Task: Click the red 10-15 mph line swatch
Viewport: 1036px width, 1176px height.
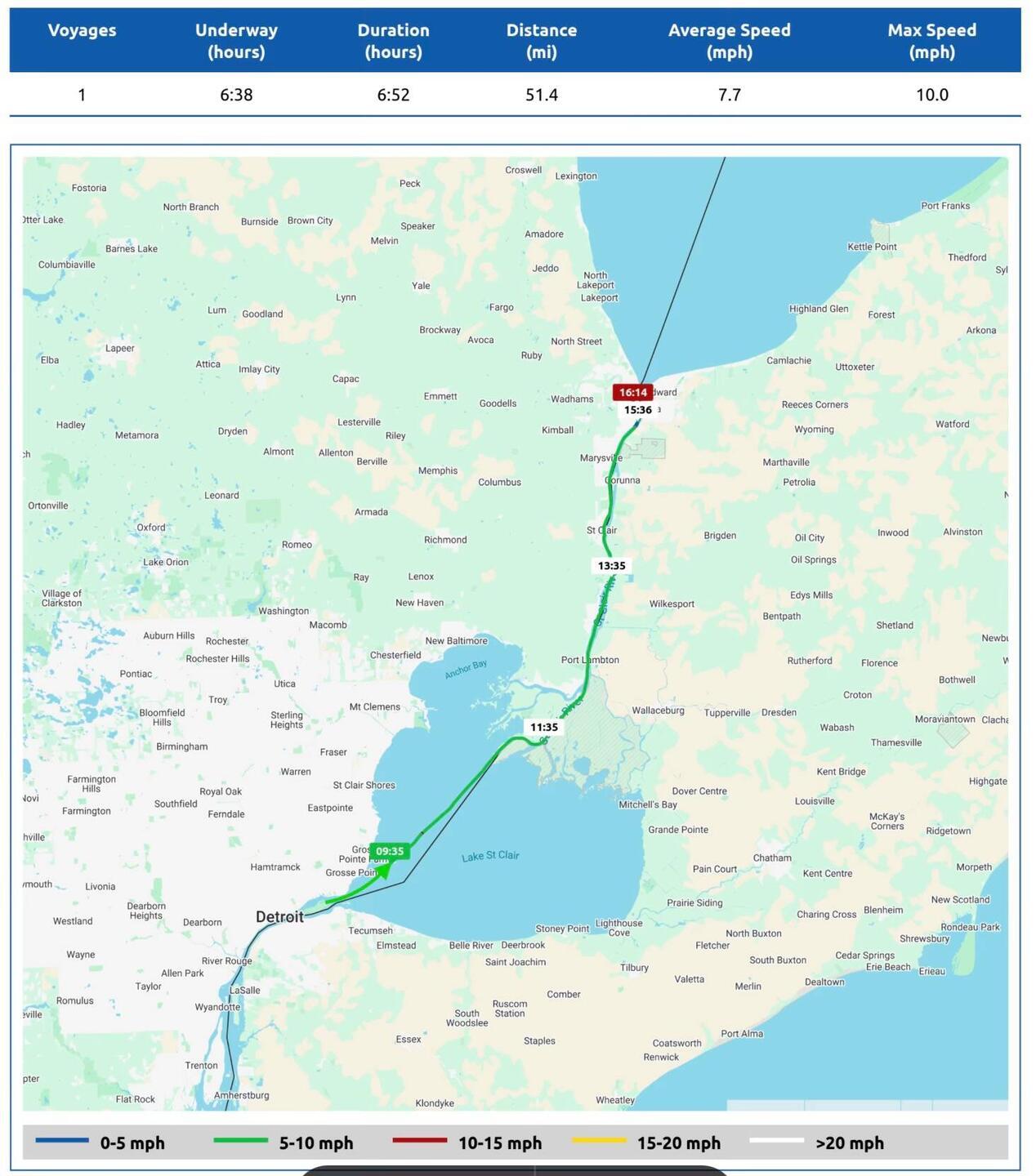Action: coord(419,1143)
